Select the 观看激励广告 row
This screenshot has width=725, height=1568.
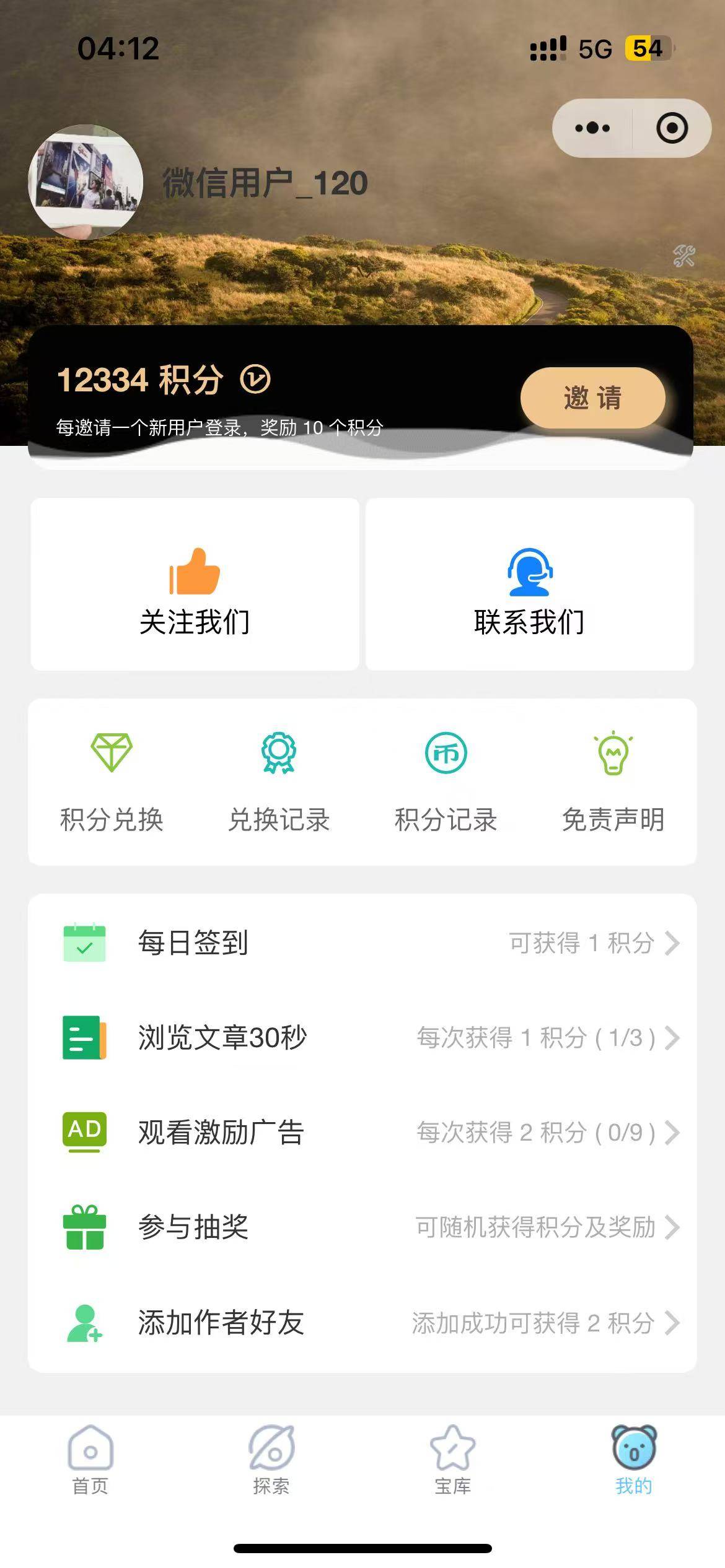click(362, 1133)
